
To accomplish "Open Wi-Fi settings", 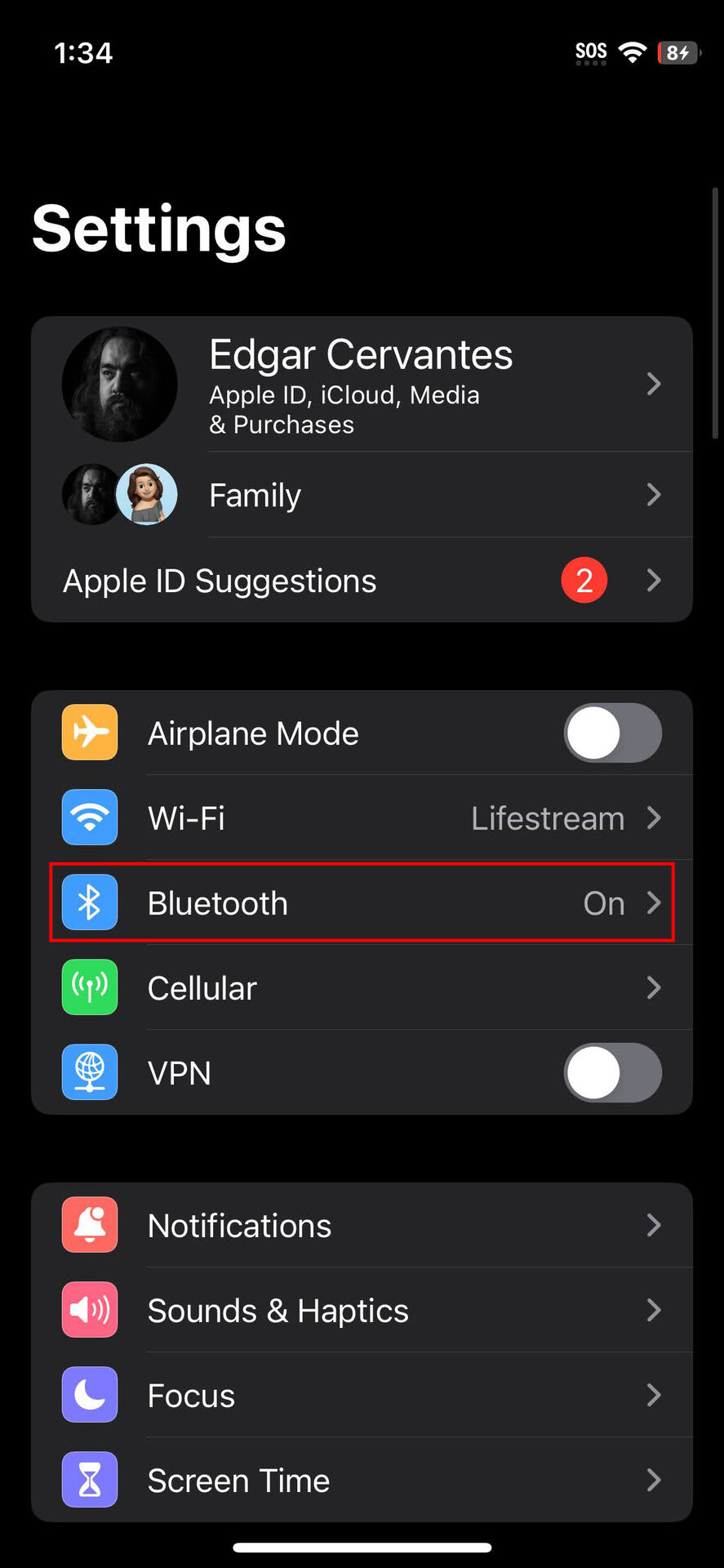I will click(x=361, y=817).
